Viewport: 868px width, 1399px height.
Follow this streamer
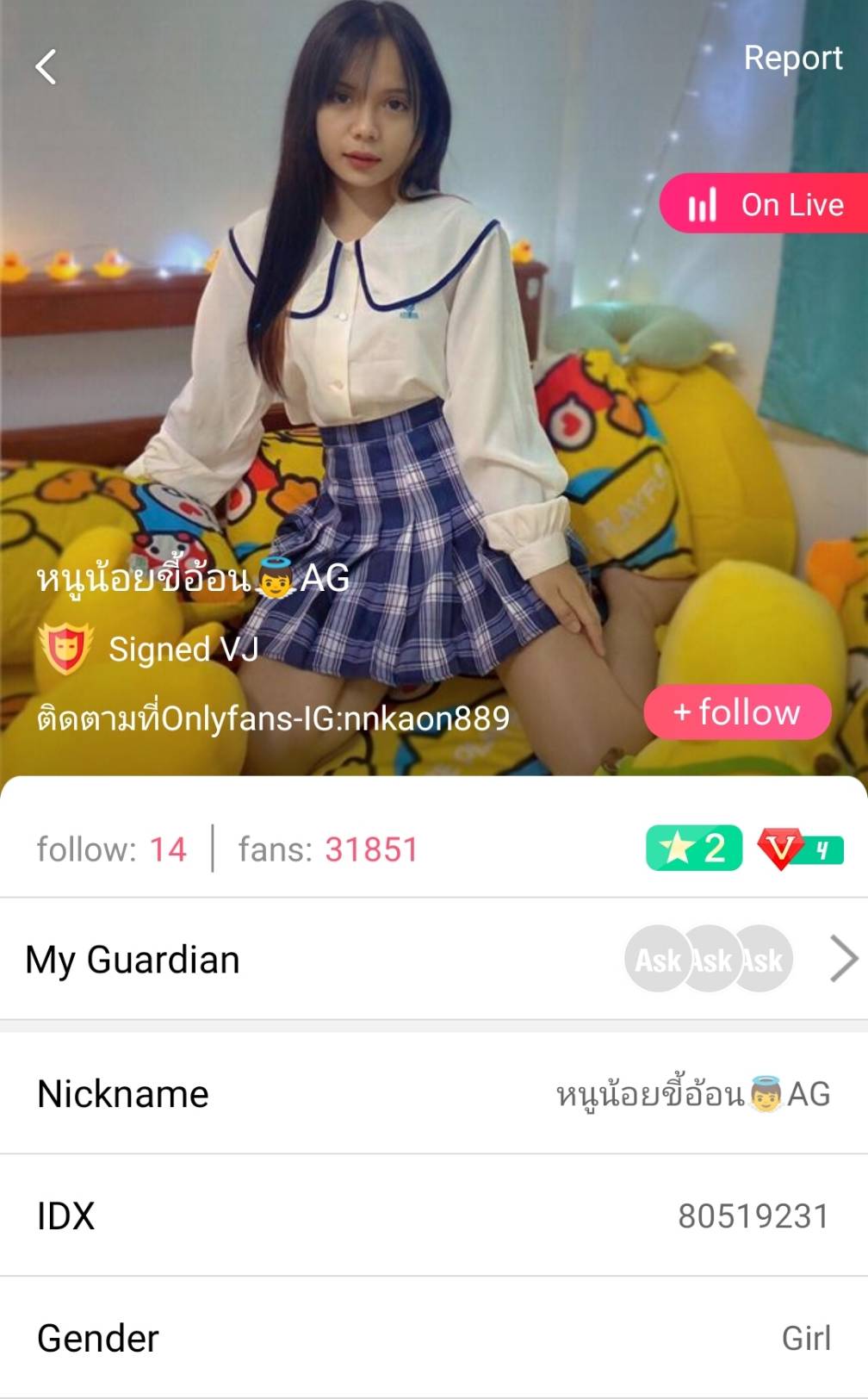tap(737, 712)
